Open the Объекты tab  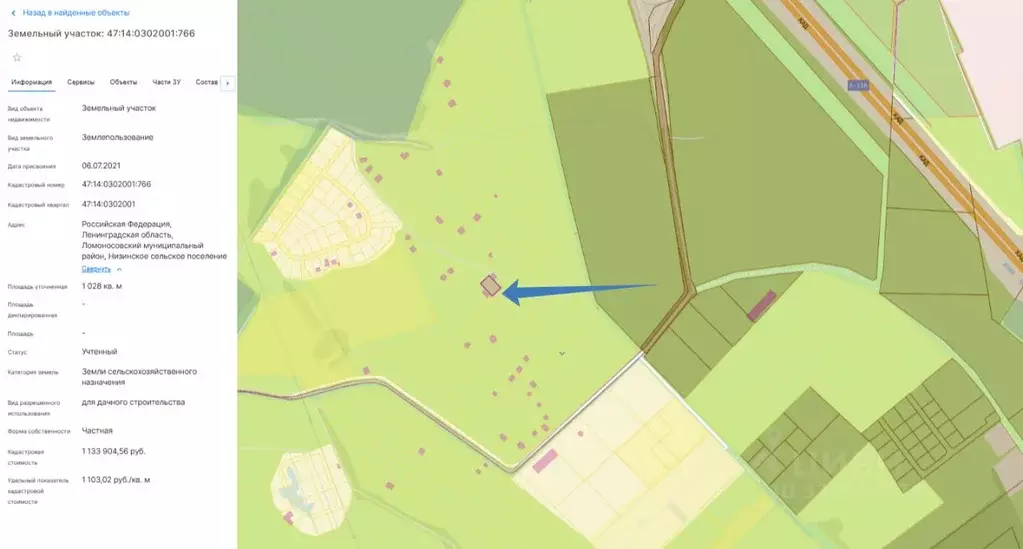click(124, 82)
